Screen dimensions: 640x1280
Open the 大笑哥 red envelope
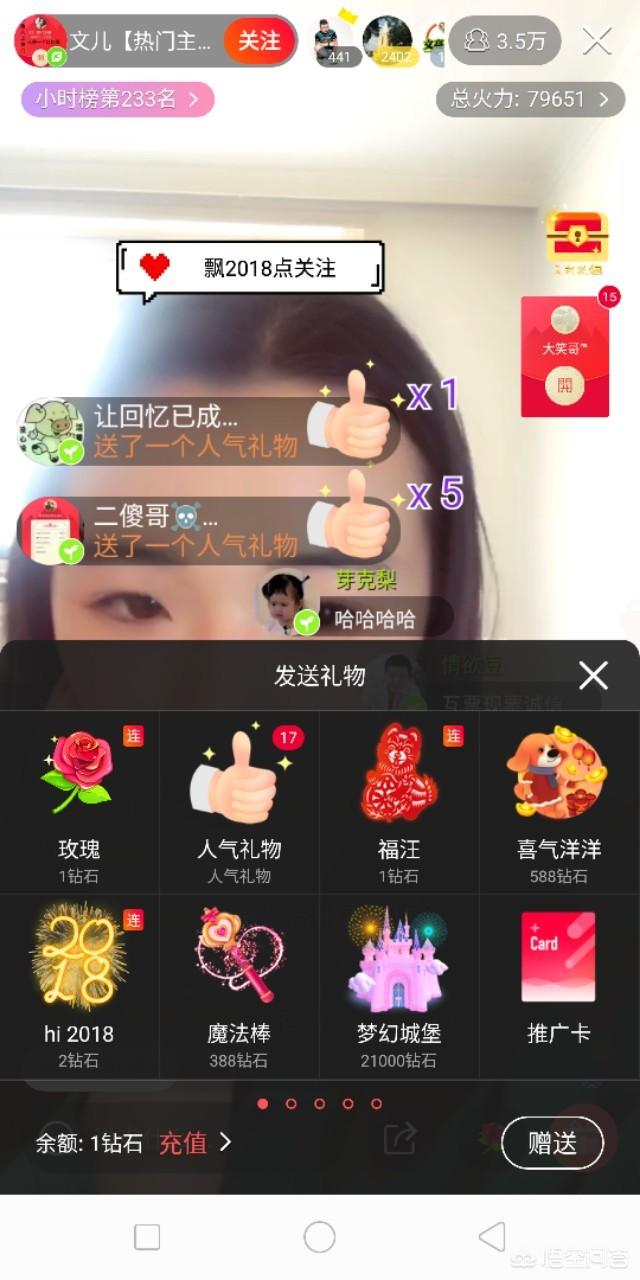pos(565,357)
